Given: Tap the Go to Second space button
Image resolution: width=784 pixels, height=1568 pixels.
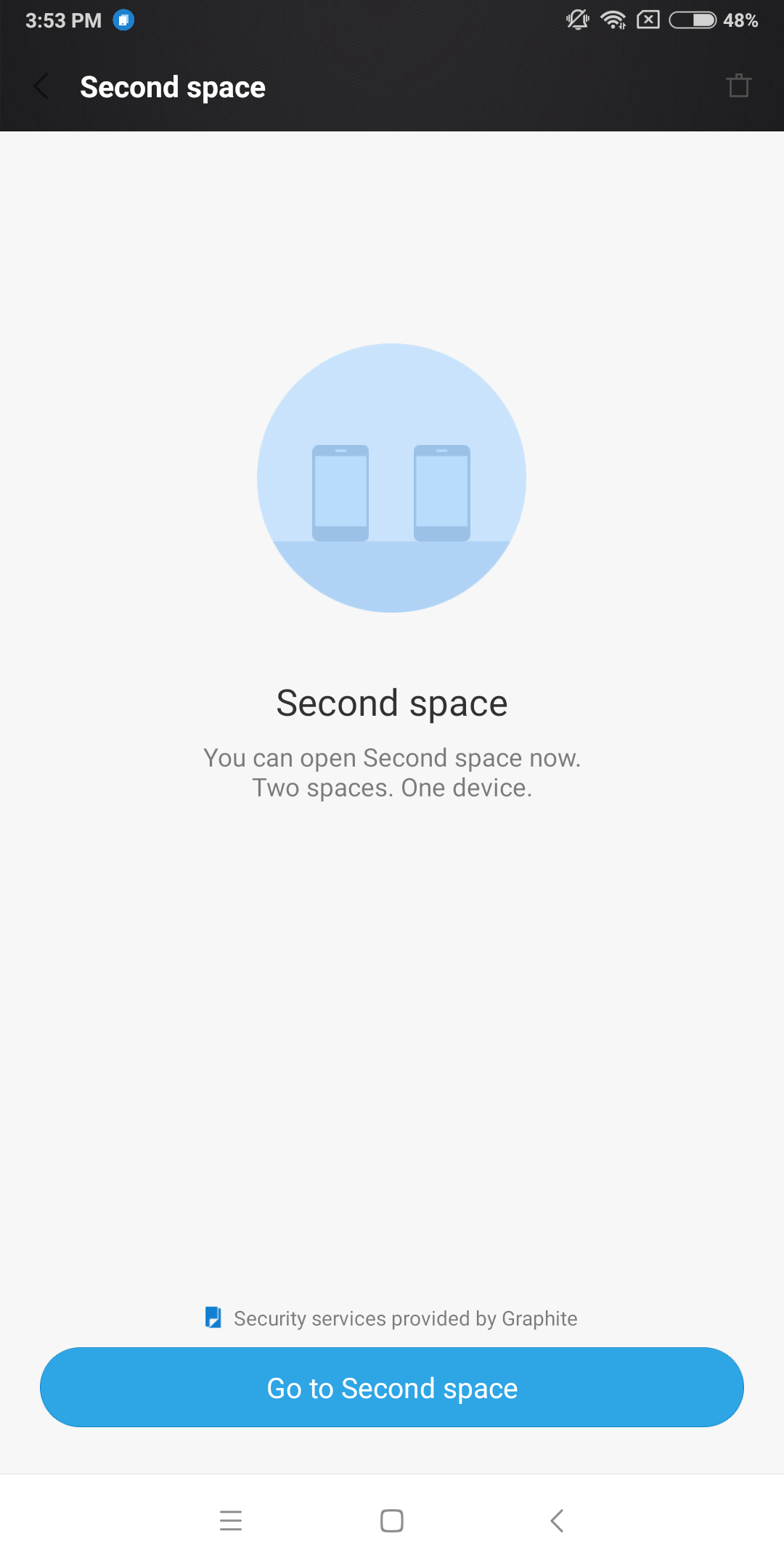Looking at the screenshot, I should click(392, 1387).
